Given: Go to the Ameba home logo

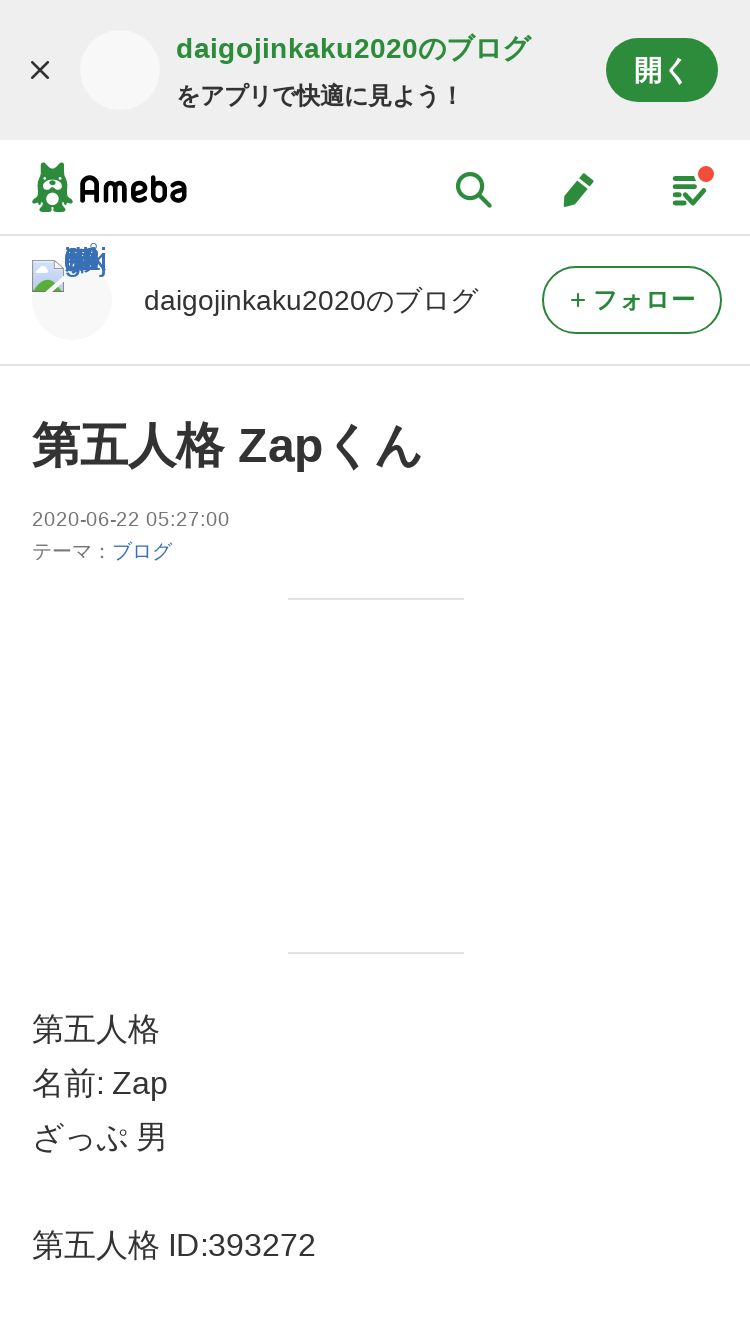Looking at the screenshot, I should point(110,187).
